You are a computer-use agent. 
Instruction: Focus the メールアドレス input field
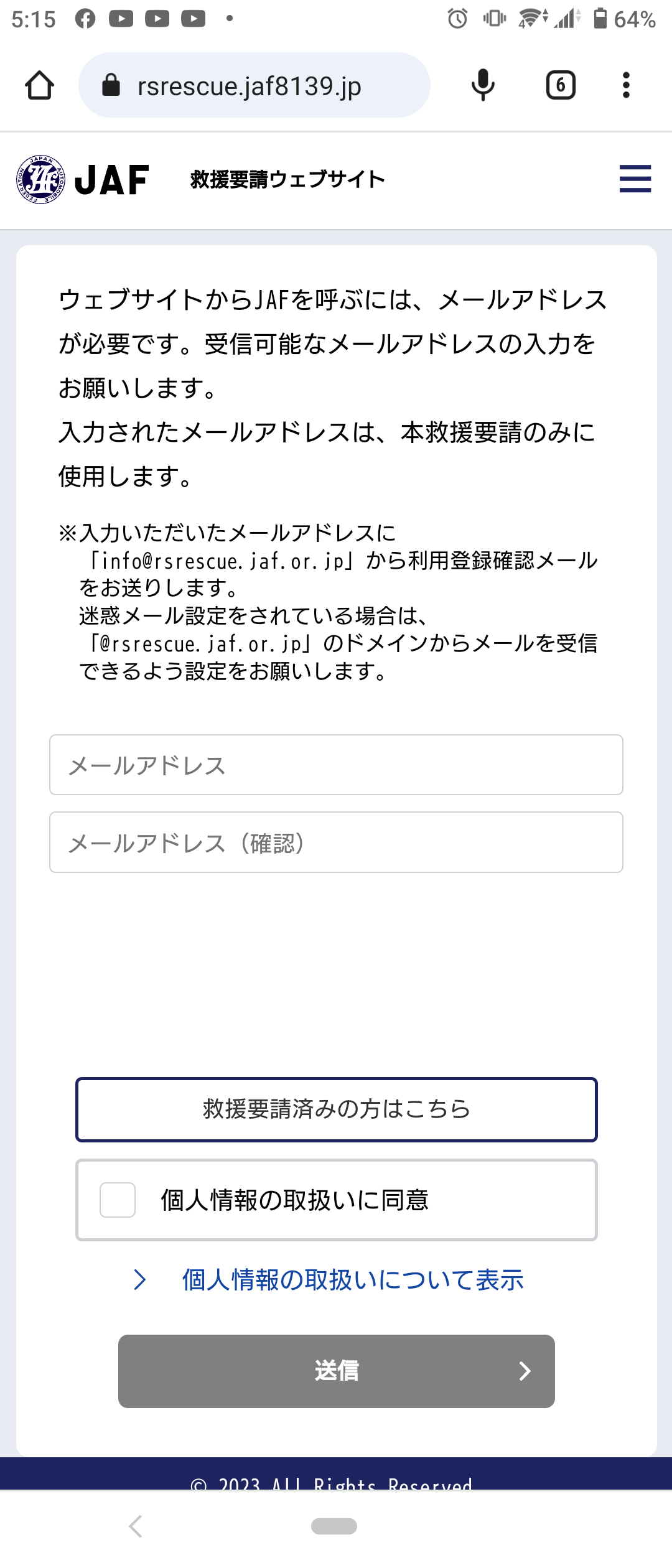[x=336, y=765]
